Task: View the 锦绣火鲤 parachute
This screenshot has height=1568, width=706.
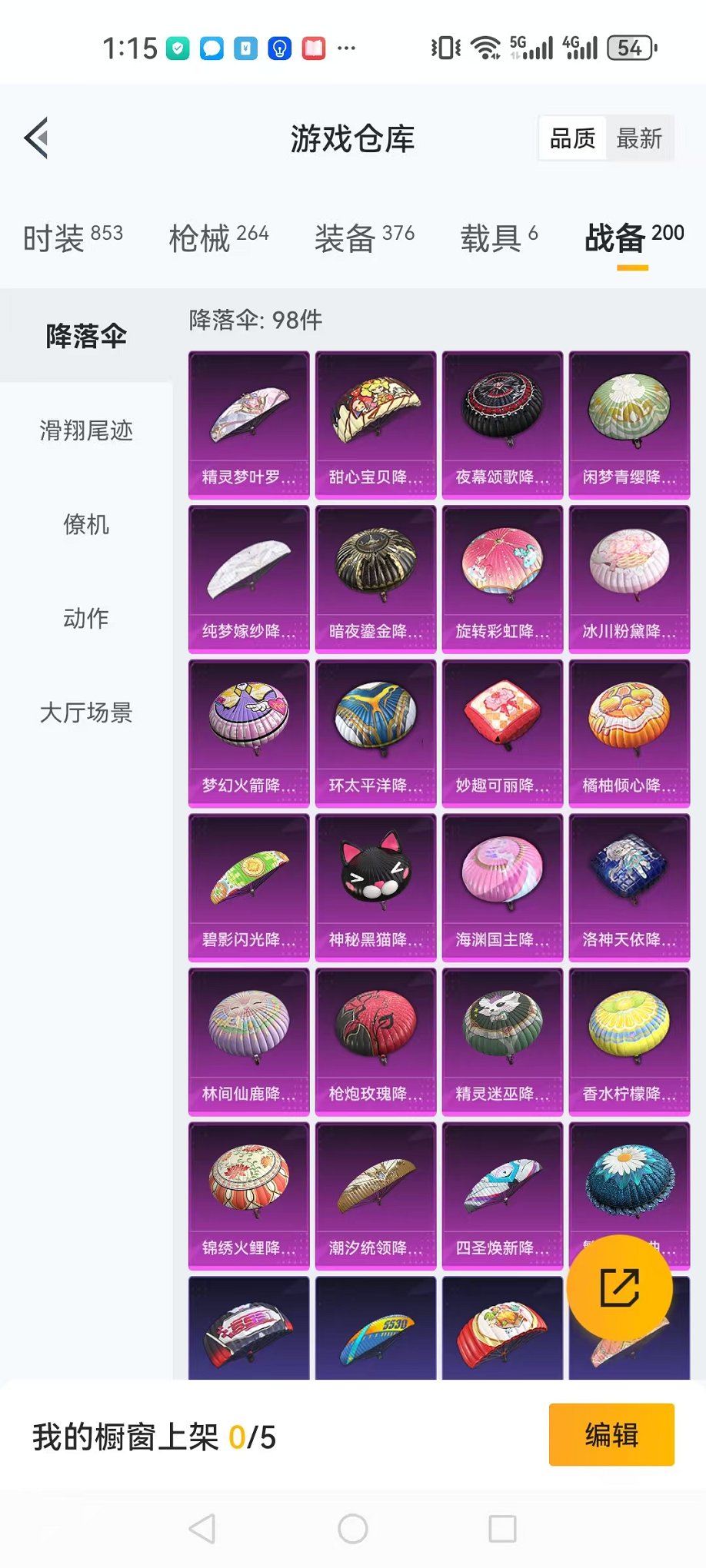Action: pos(248,1195)
